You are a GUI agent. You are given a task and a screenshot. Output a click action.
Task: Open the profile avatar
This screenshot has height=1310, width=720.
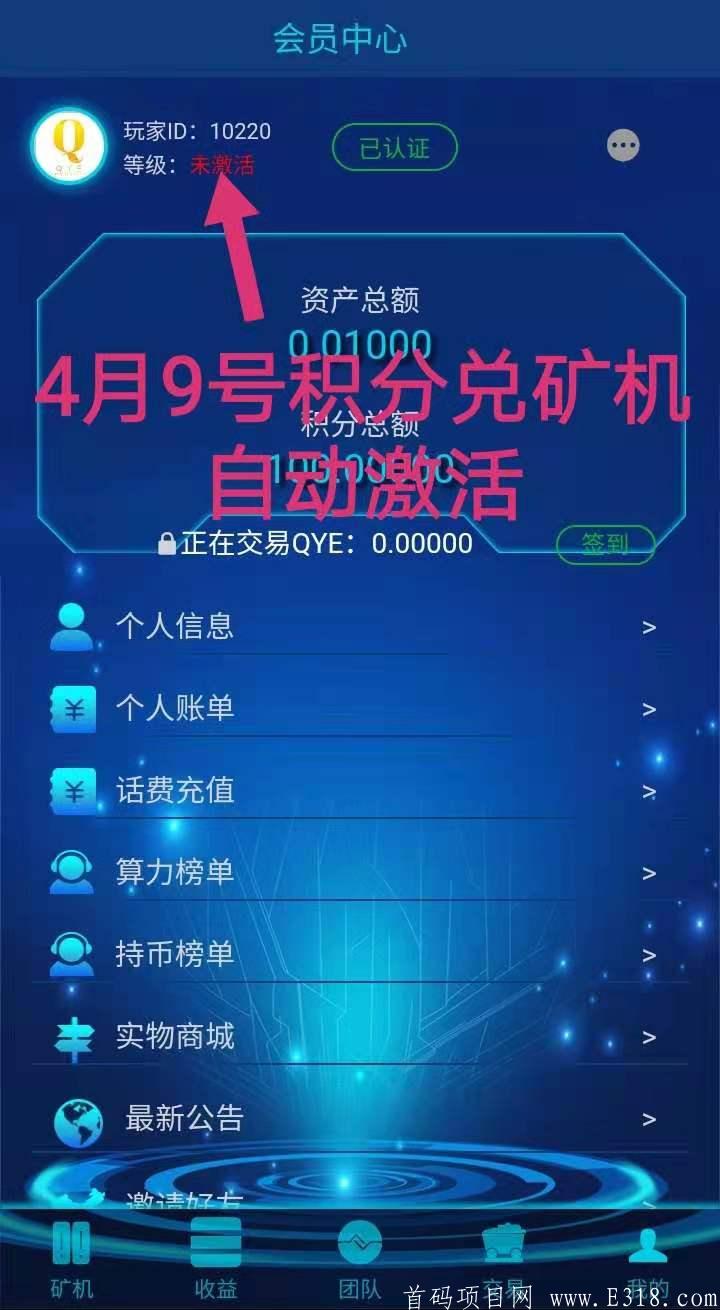tap(69, 147)
